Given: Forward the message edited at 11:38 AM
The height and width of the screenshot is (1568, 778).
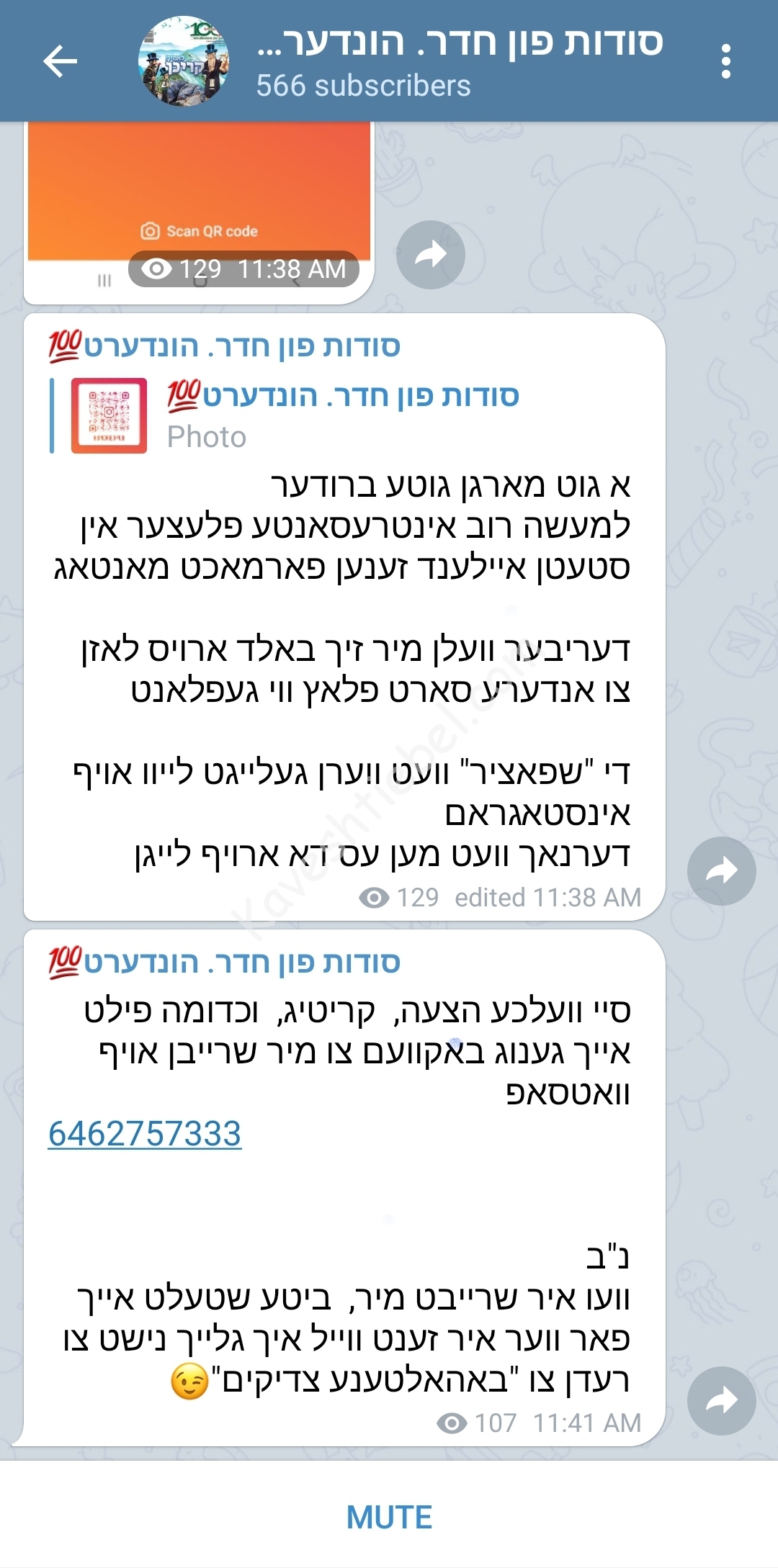Looking at the screenshot, I should coord(721,871).
